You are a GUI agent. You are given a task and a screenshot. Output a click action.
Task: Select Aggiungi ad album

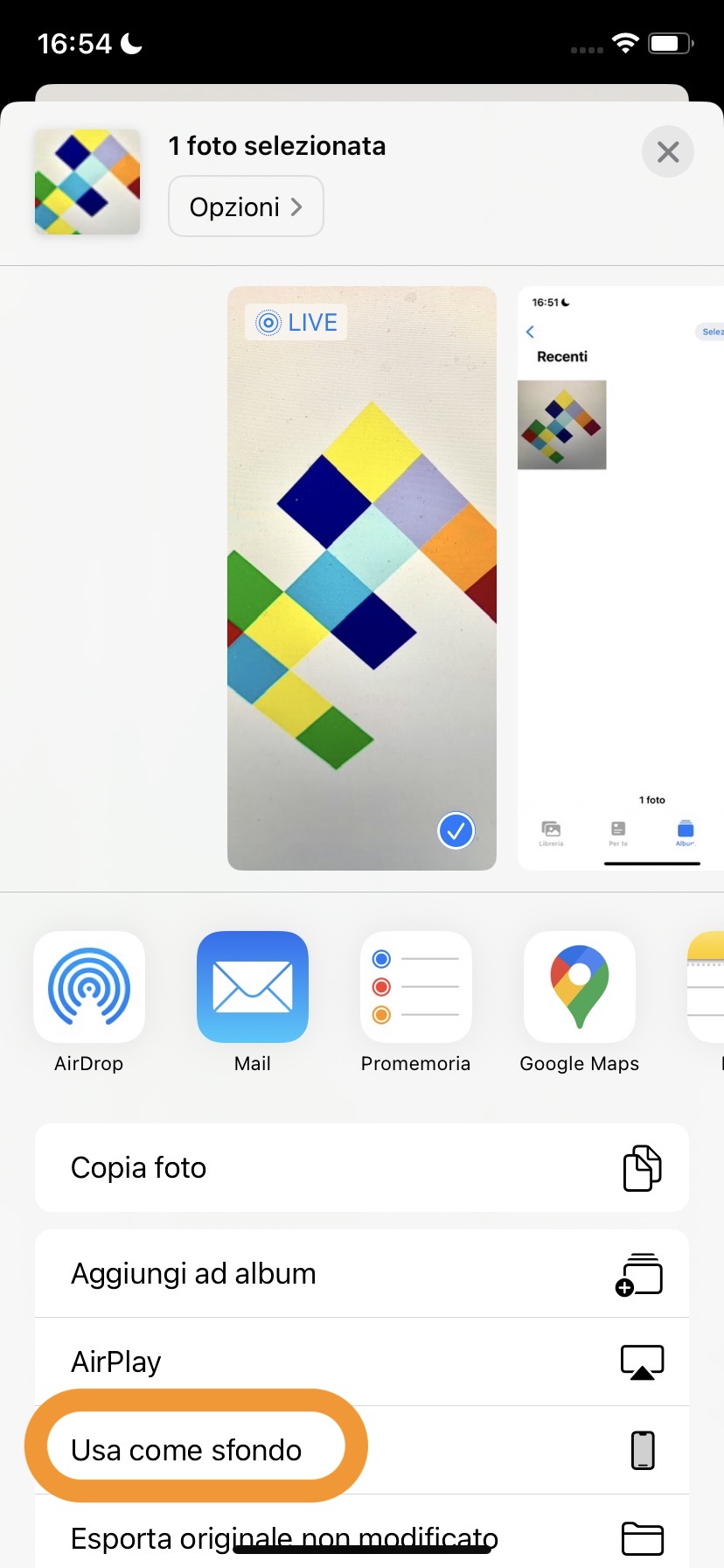362,1274
